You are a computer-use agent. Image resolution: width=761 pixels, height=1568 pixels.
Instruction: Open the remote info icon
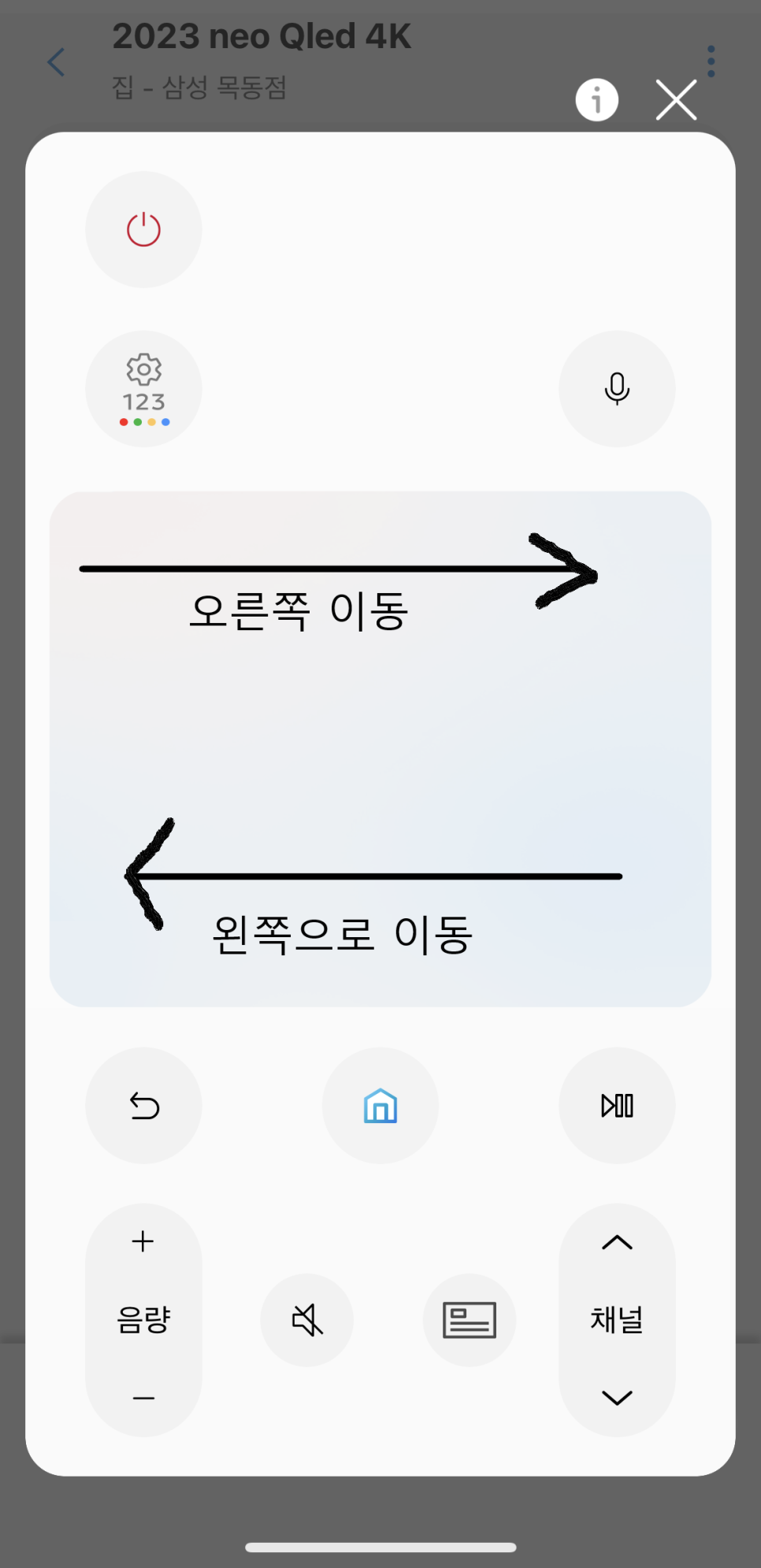click(x=596, y=100)
